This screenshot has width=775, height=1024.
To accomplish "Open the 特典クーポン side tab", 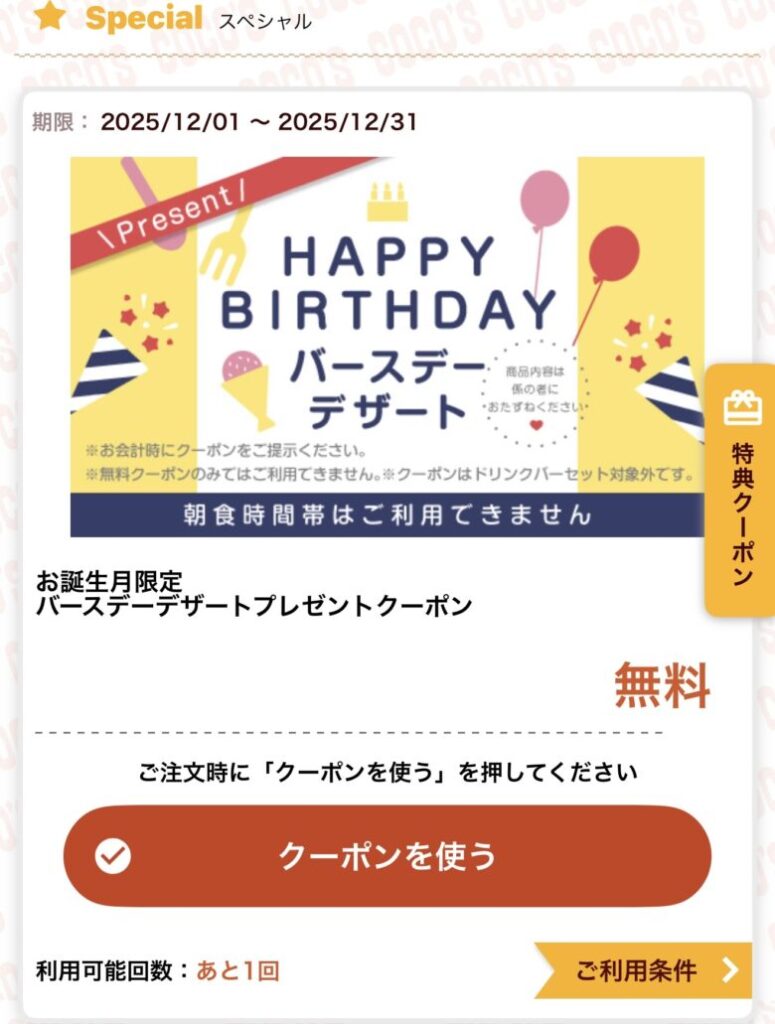I will [741, 490].
